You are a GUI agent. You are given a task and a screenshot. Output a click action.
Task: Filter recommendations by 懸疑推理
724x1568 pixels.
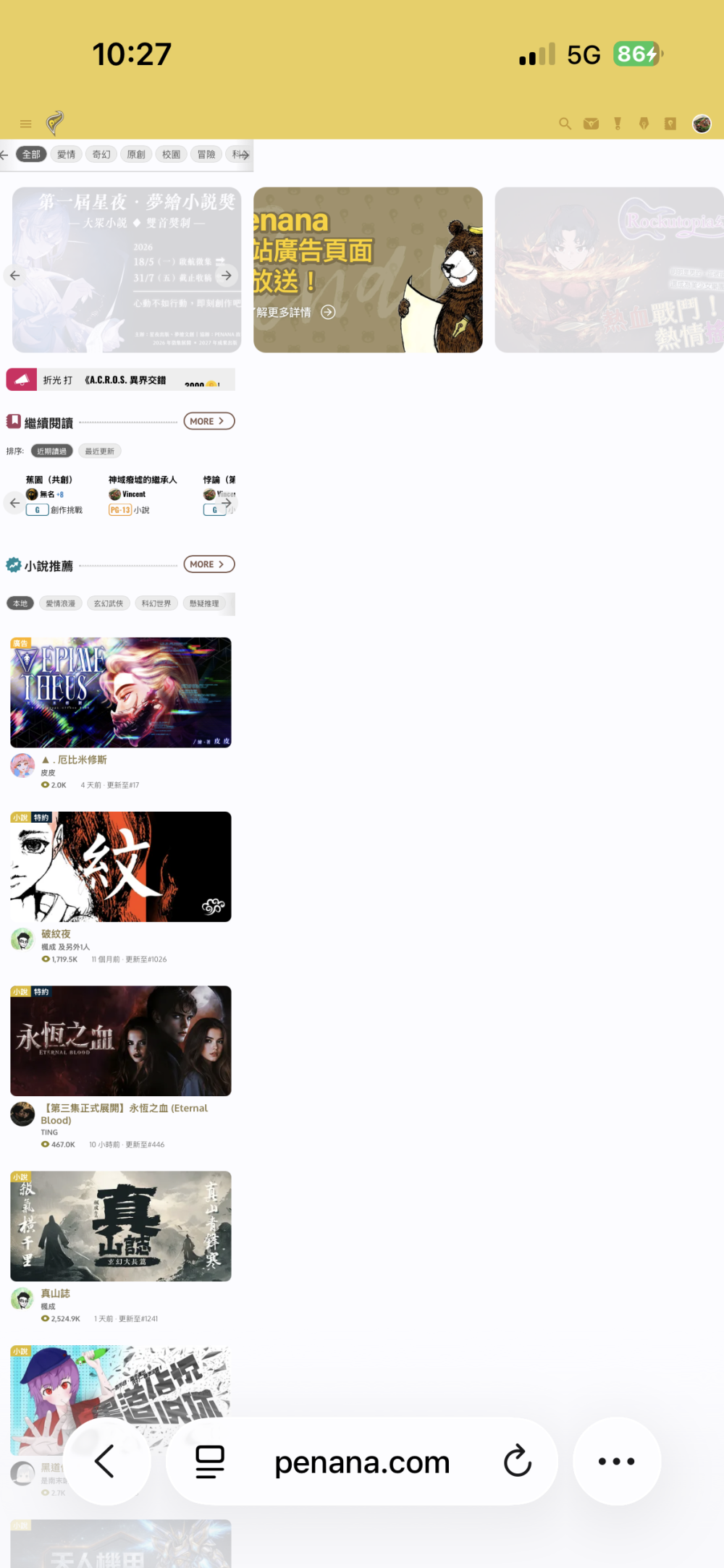tap(204, 603)
